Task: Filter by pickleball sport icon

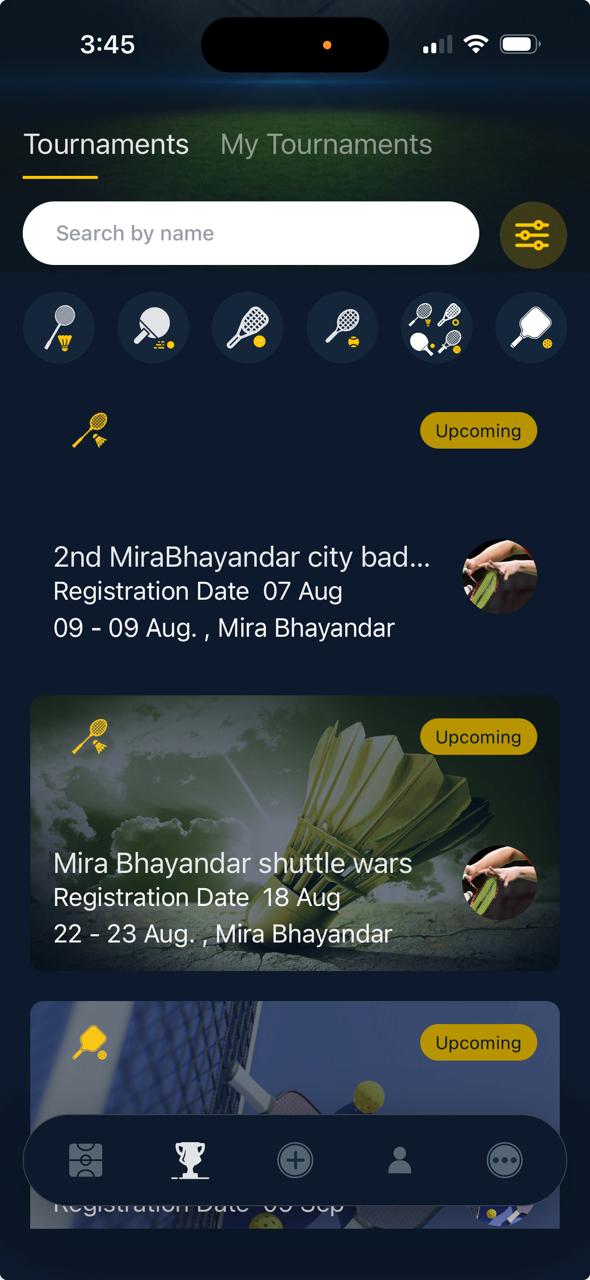Action: click(x=531, y=327)
